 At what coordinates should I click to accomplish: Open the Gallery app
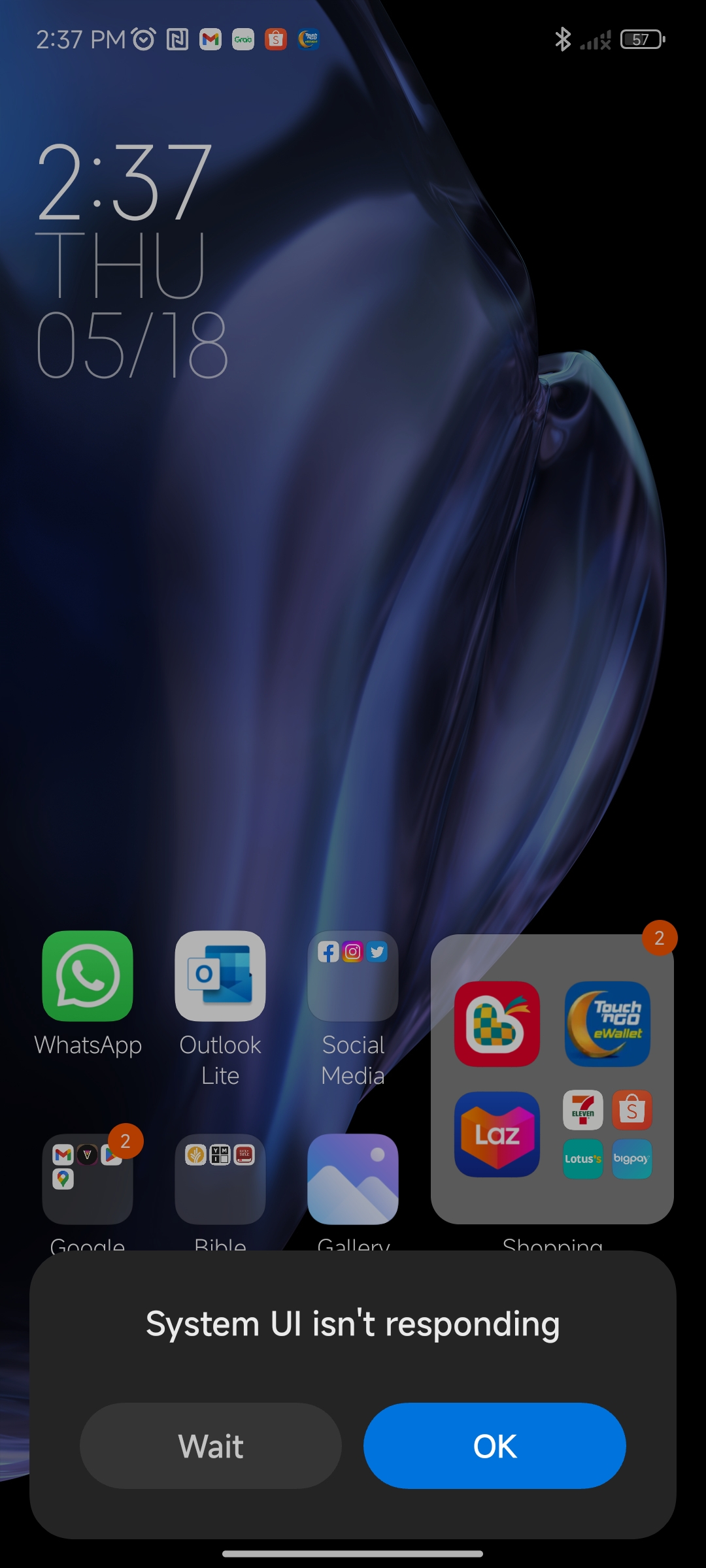(353, 1179)
